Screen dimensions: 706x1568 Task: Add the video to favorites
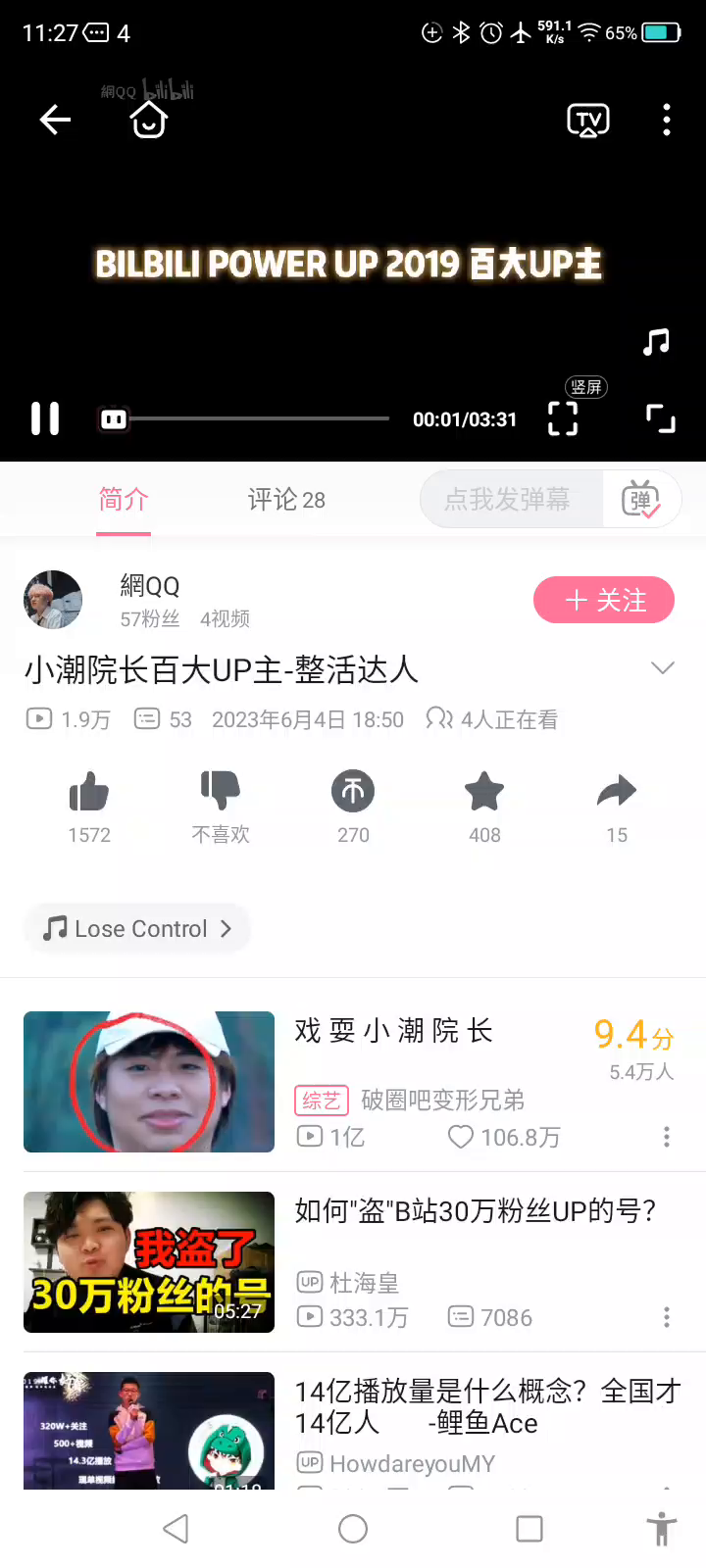click(484, 792)
